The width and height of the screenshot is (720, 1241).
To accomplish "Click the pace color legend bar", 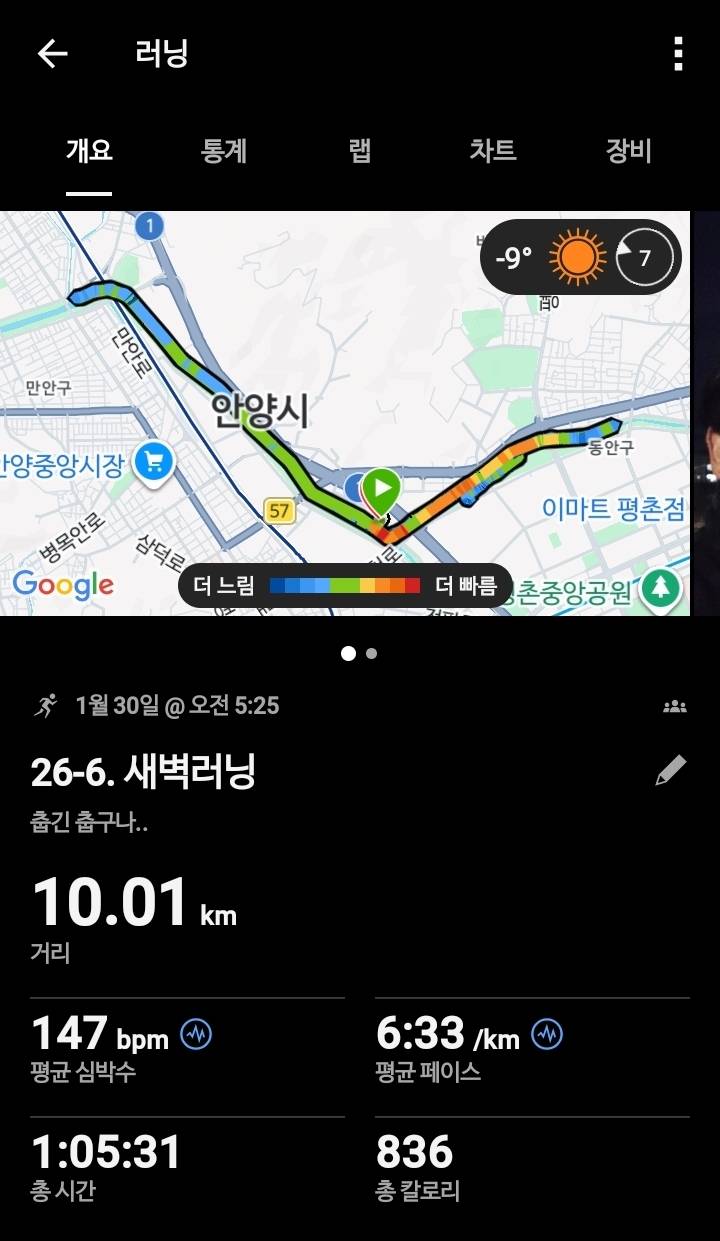I will pos(345,585).
